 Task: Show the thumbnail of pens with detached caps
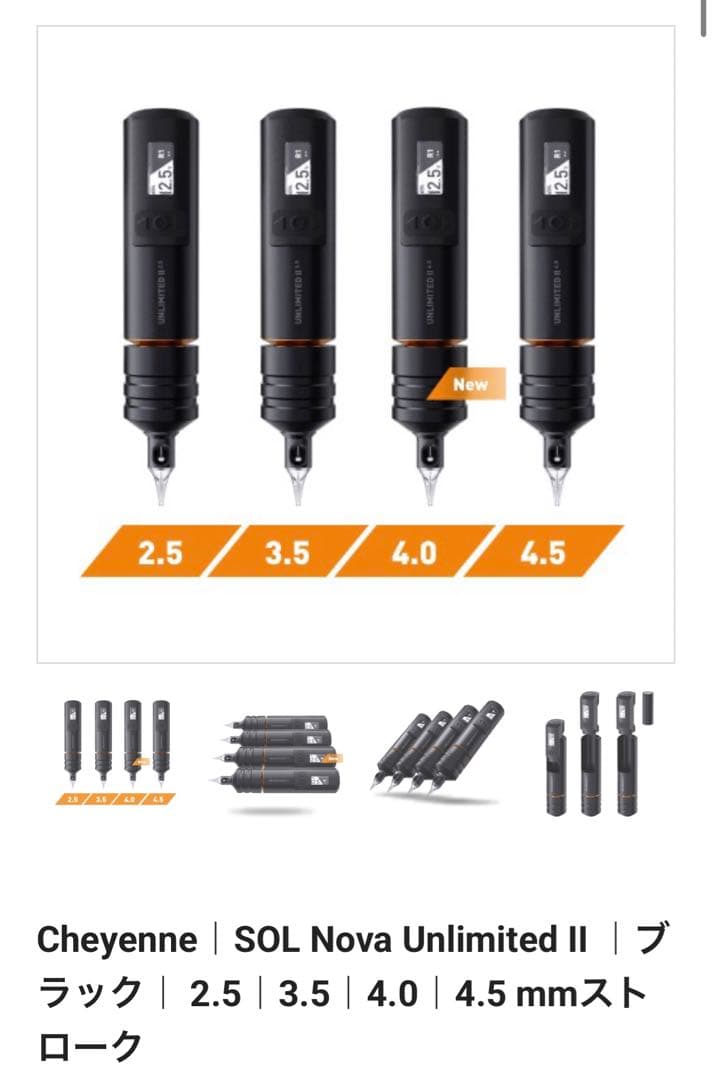(600, 752)
